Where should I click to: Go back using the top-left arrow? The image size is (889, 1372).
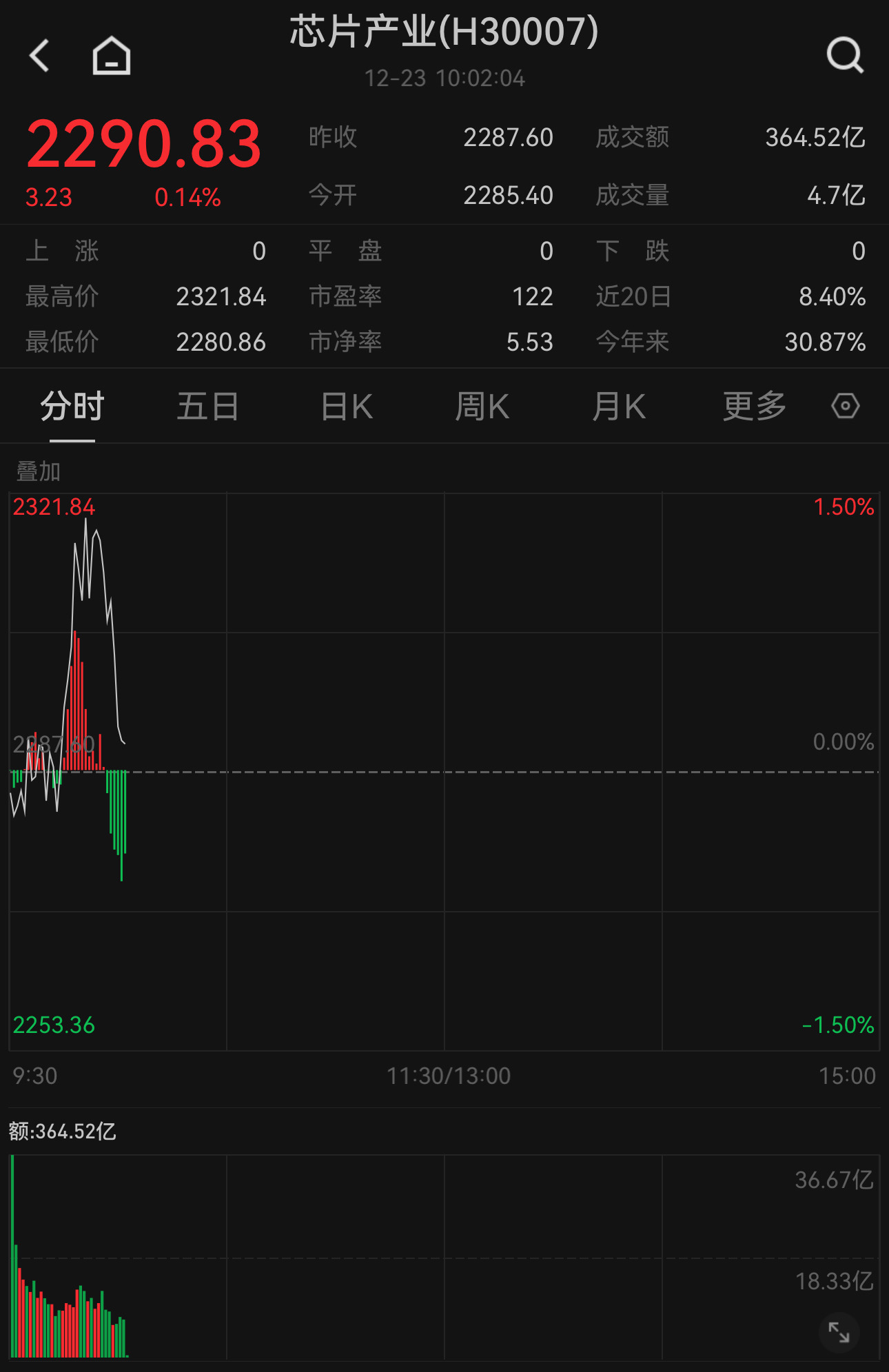(x=40, y=55)
